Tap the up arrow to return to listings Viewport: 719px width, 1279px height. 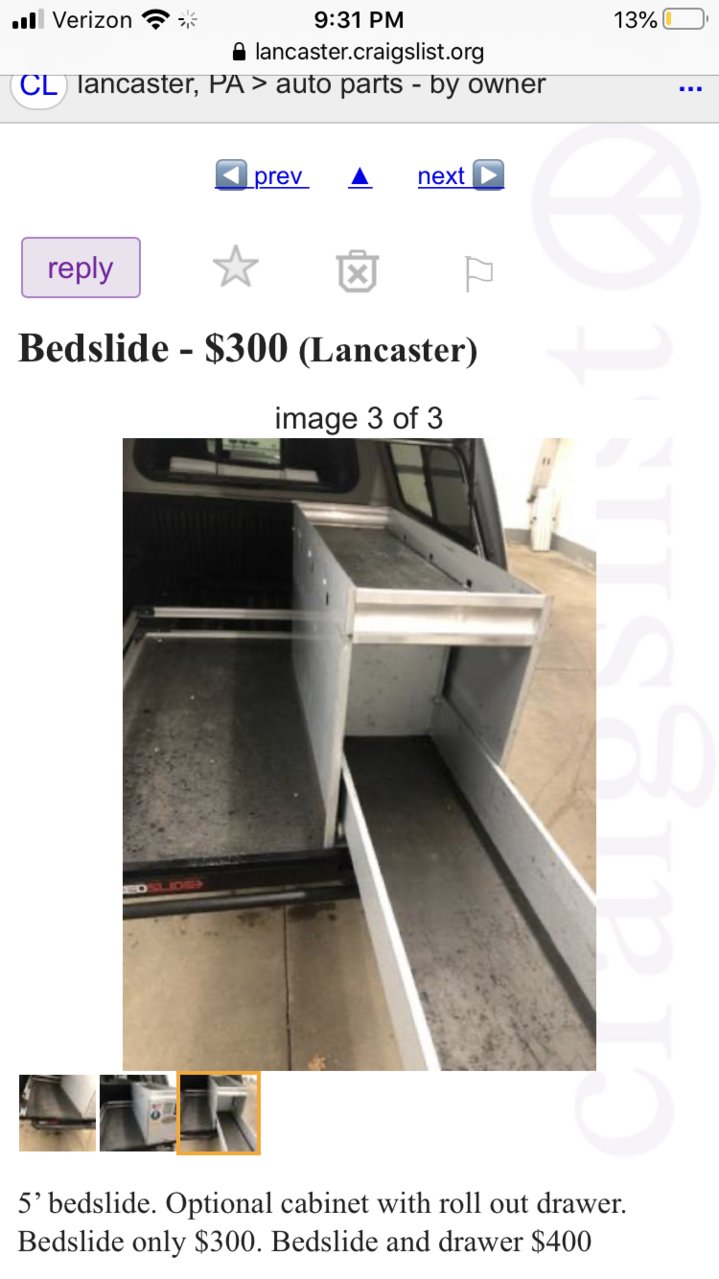coord(360,177)
